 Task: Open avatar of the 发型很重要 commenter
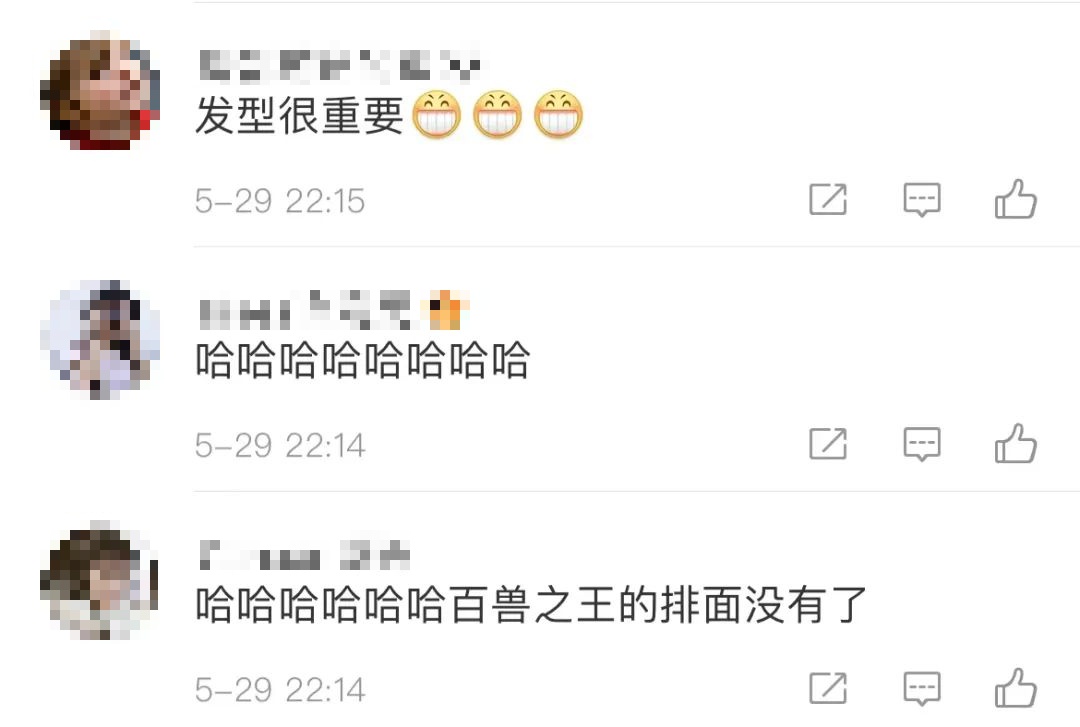100,90
